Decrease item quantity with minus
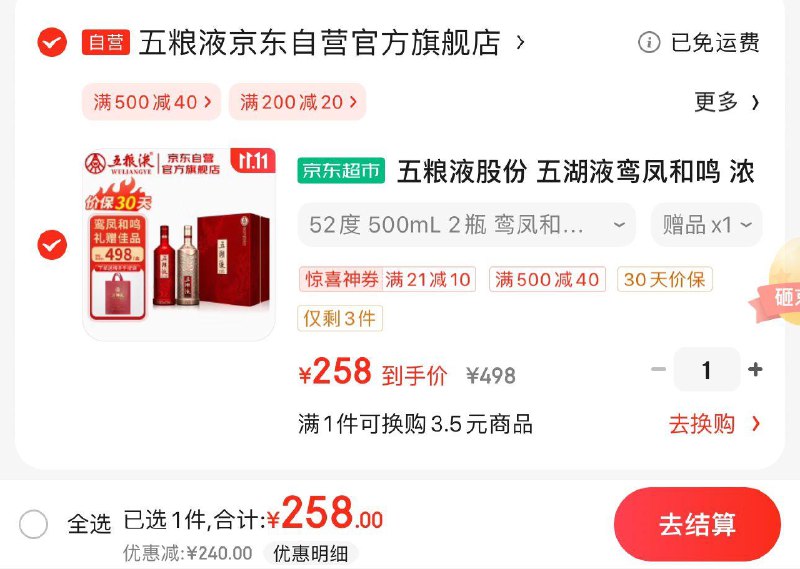The width and height of the screenshot is (800, 569). click(658, 370)
